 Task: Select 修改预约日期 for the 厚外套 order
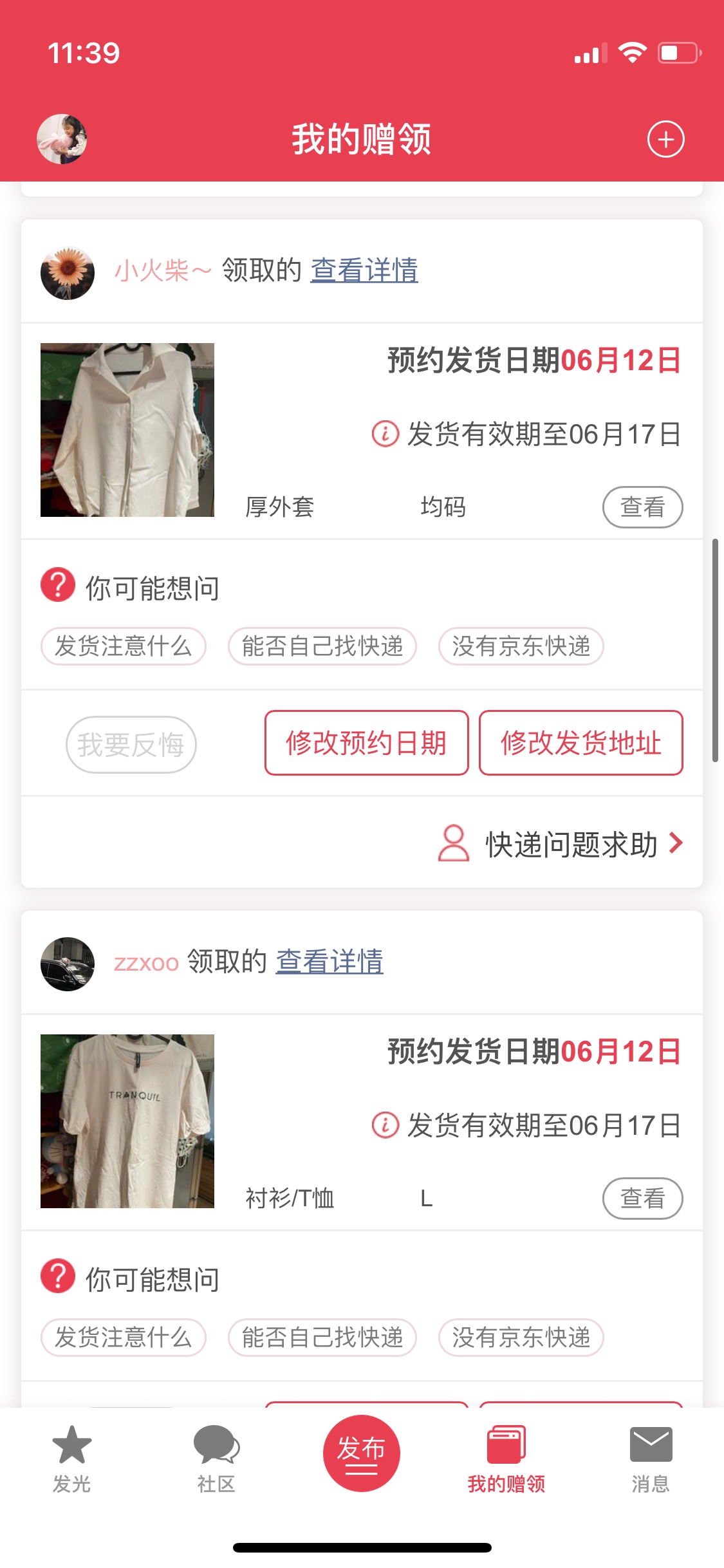(366, 743)
